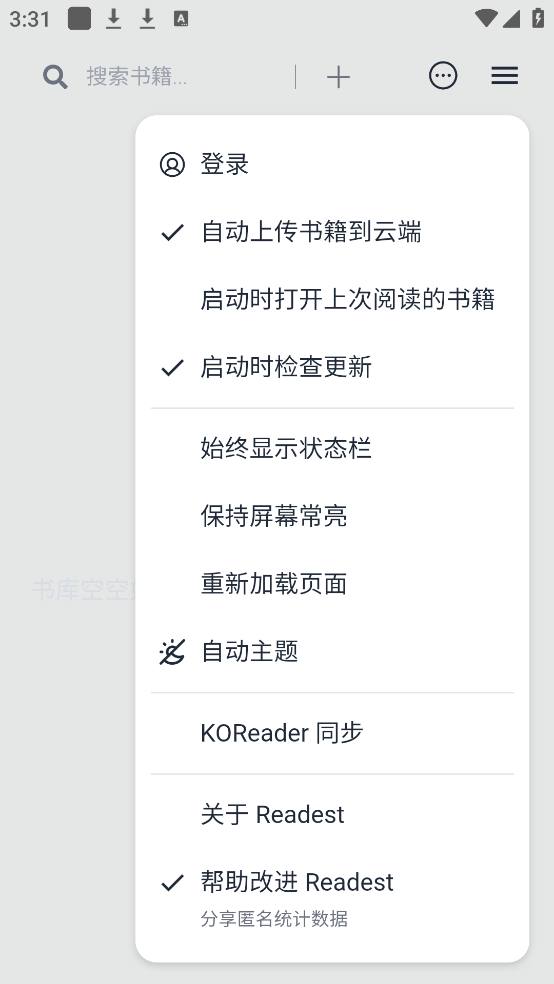Open the circled three-dots view menu
The image size is (554, 984).
click(443, 76)
